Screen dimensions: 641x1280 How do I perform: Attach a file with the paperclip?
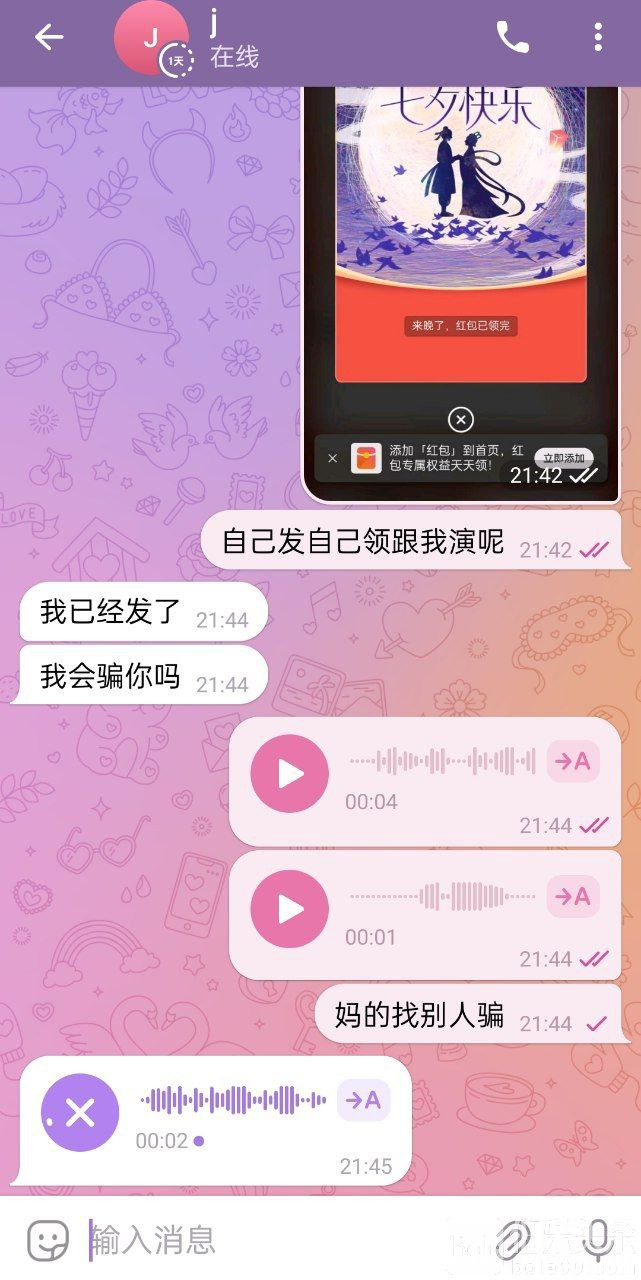tap(513, 1241)
